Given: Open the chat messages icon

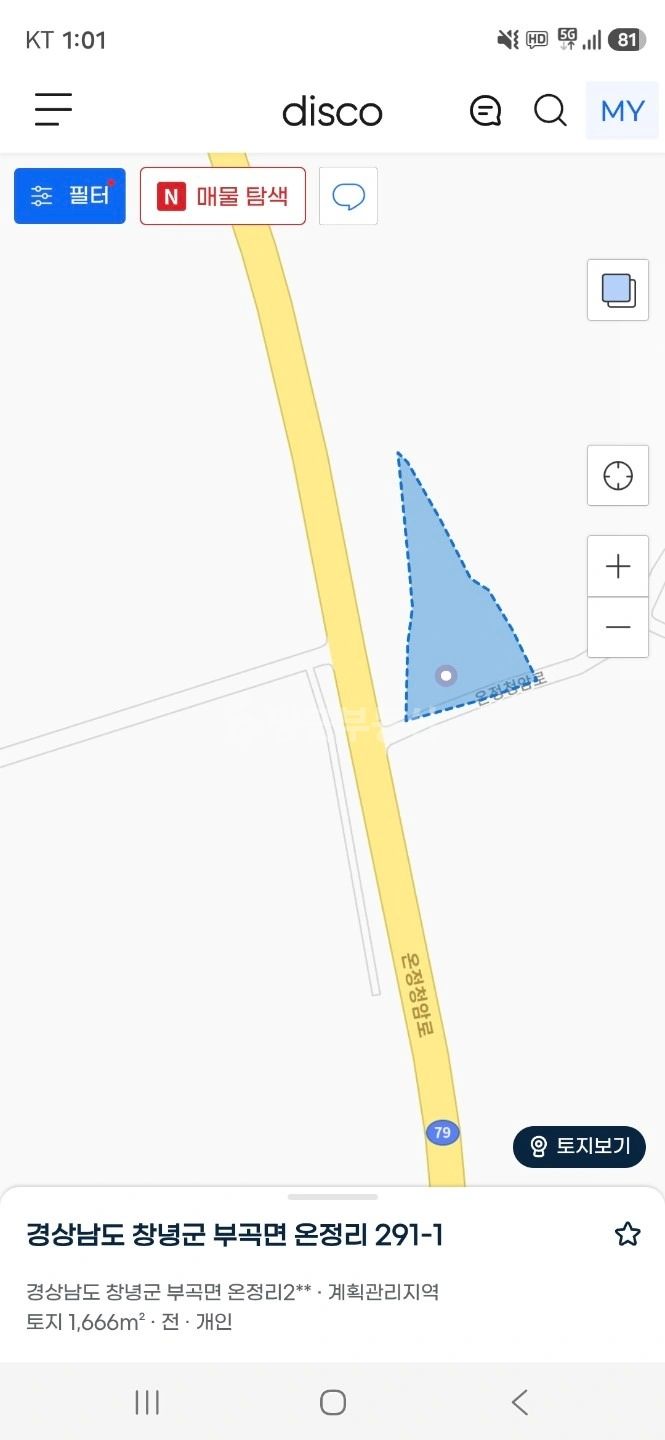Looking at the screenshot, I should [x=486, y=110].
